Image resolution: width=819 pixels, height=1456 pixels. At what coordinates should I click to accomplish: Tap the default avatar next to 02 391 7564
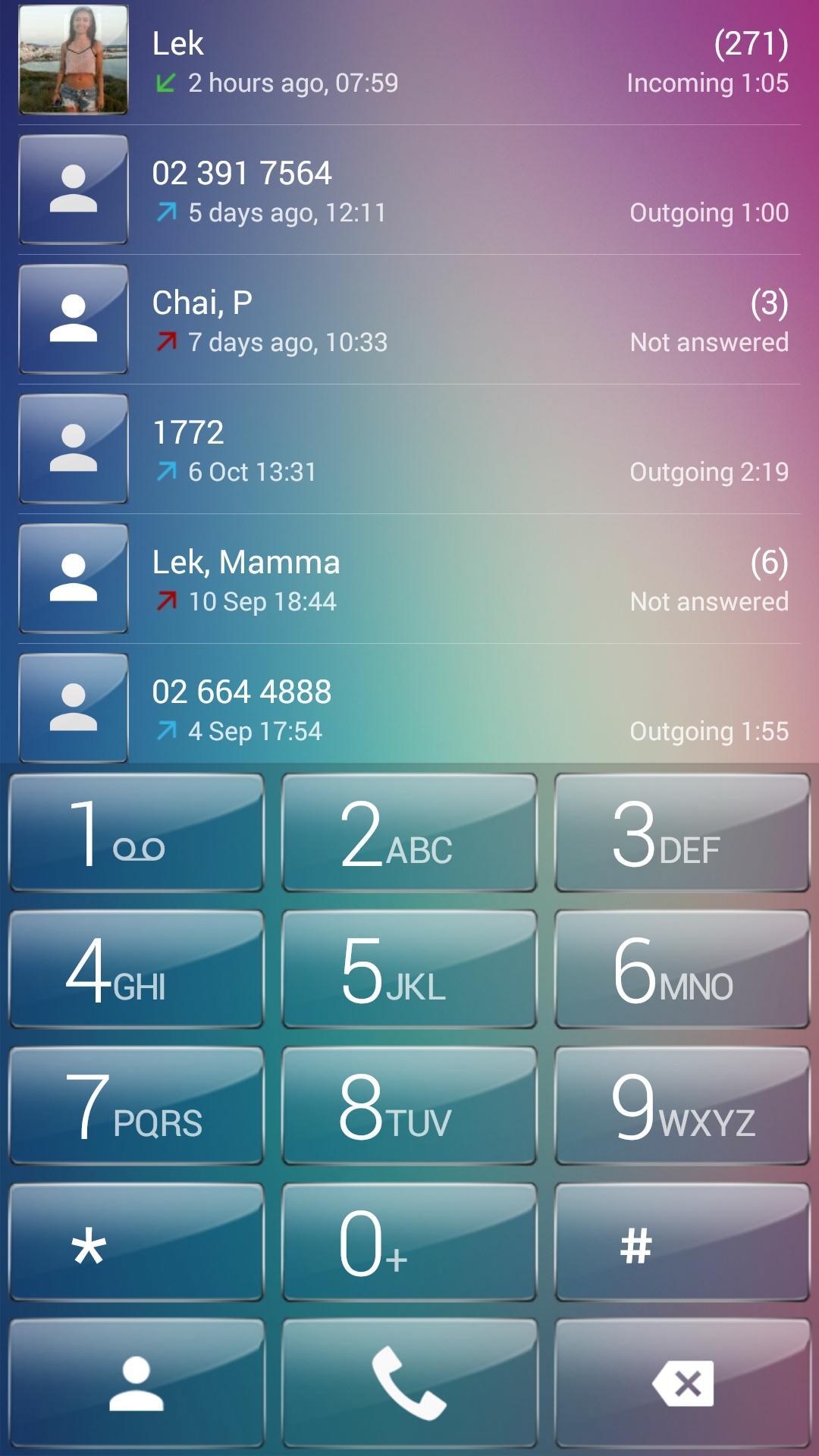pos(72,190)
